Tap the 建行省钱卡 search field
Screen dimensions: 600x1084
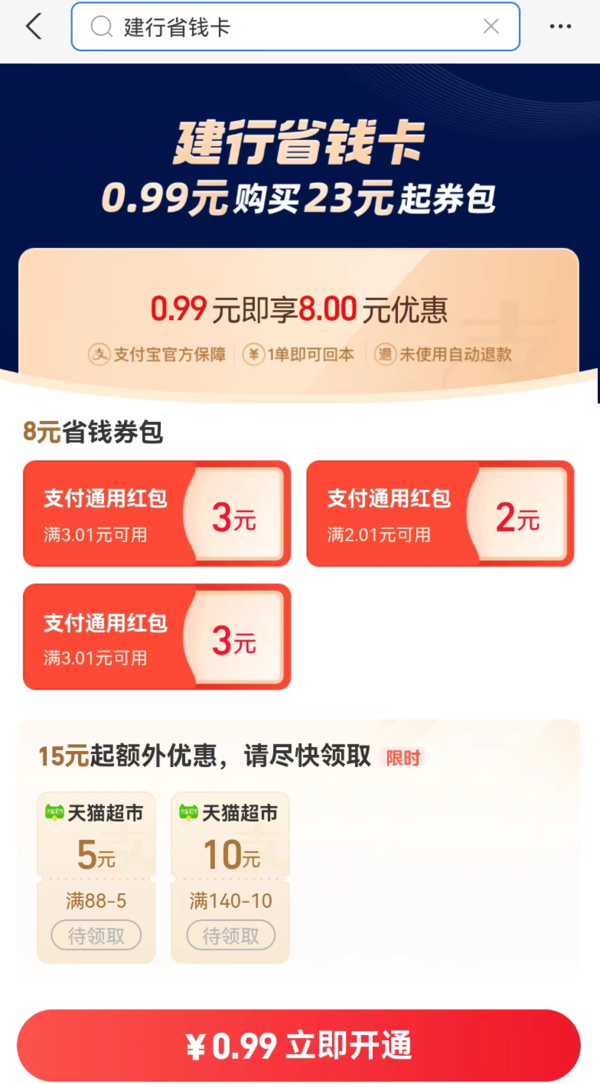click(x=295, y=27)
